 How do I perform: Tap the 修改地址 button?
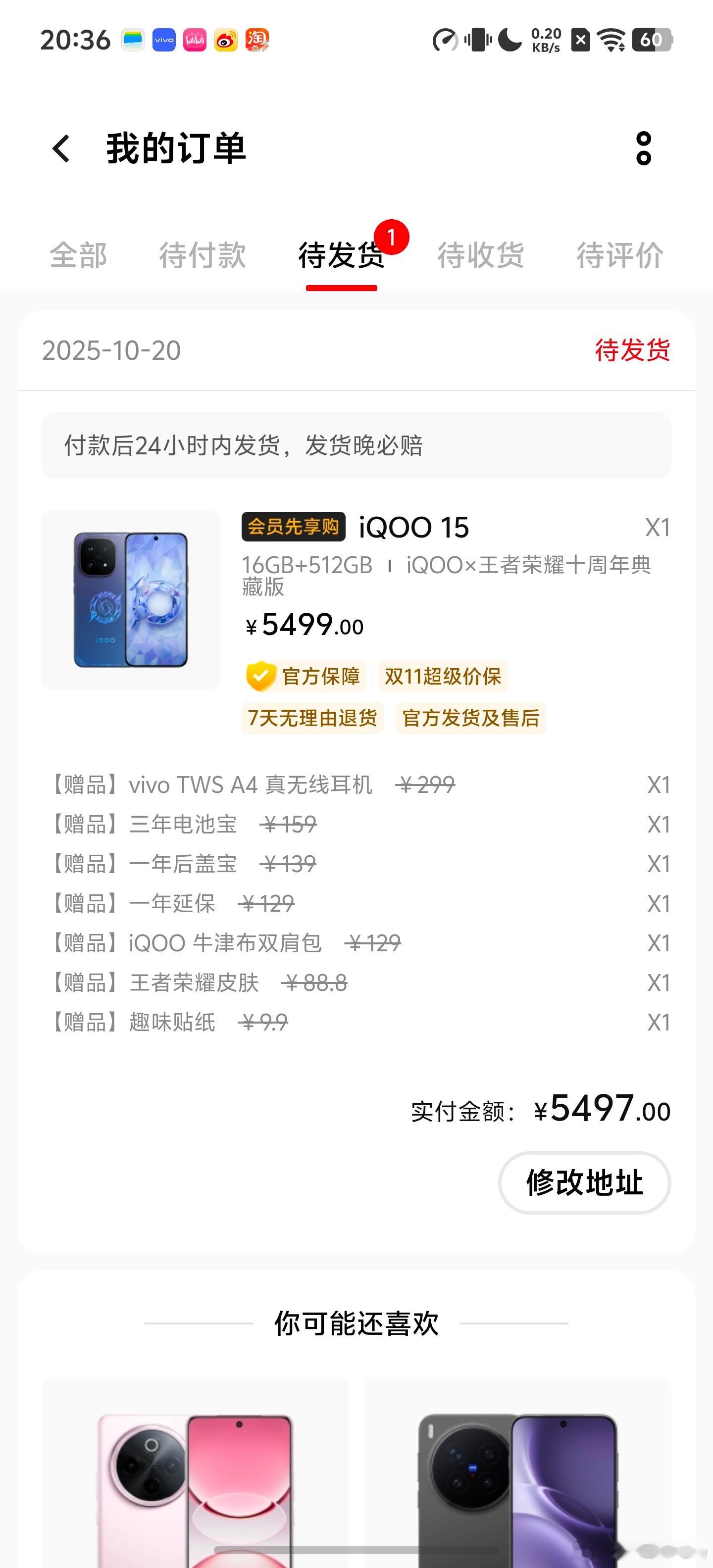[584, 1182]
